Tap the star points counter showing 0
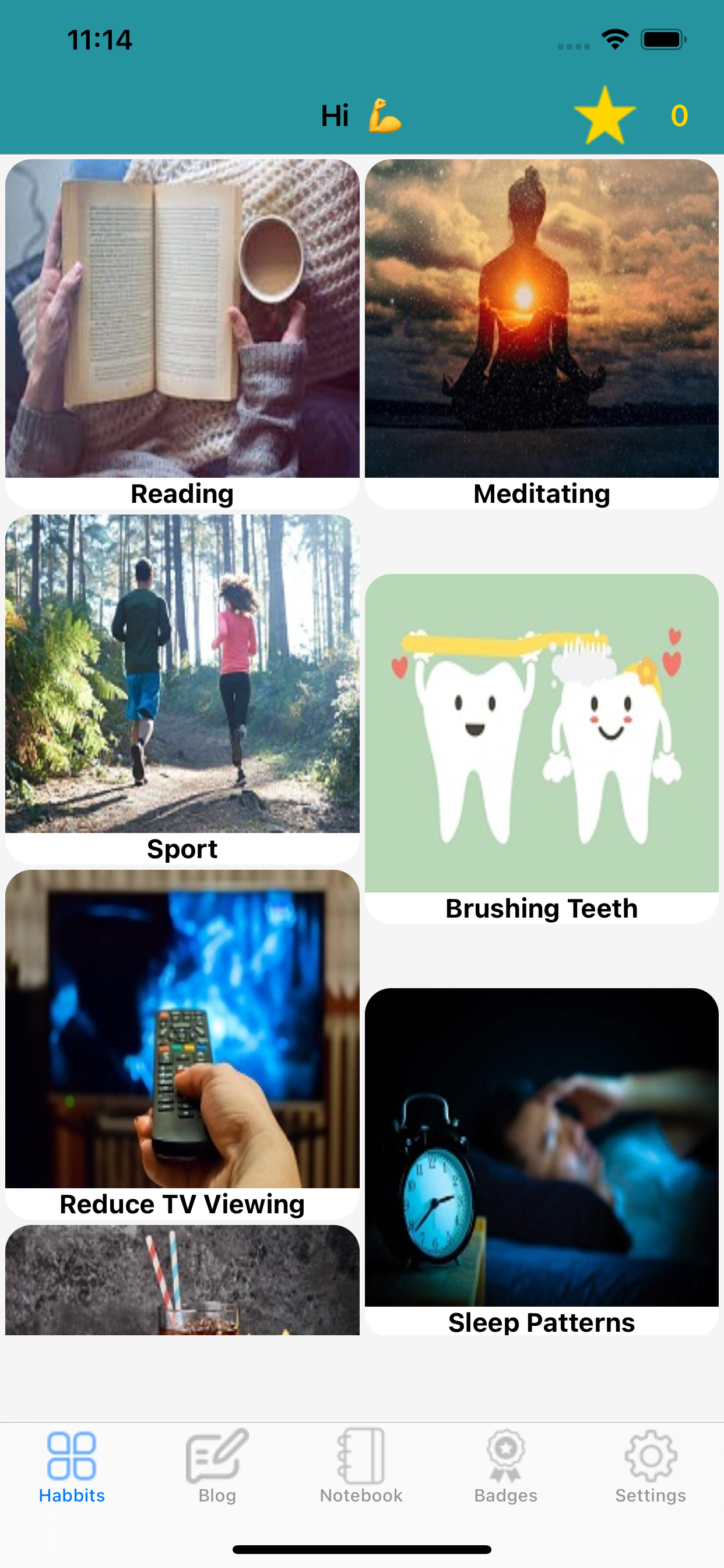The height and width of the screenshot is (1568, 724). [x=680, y=117]
